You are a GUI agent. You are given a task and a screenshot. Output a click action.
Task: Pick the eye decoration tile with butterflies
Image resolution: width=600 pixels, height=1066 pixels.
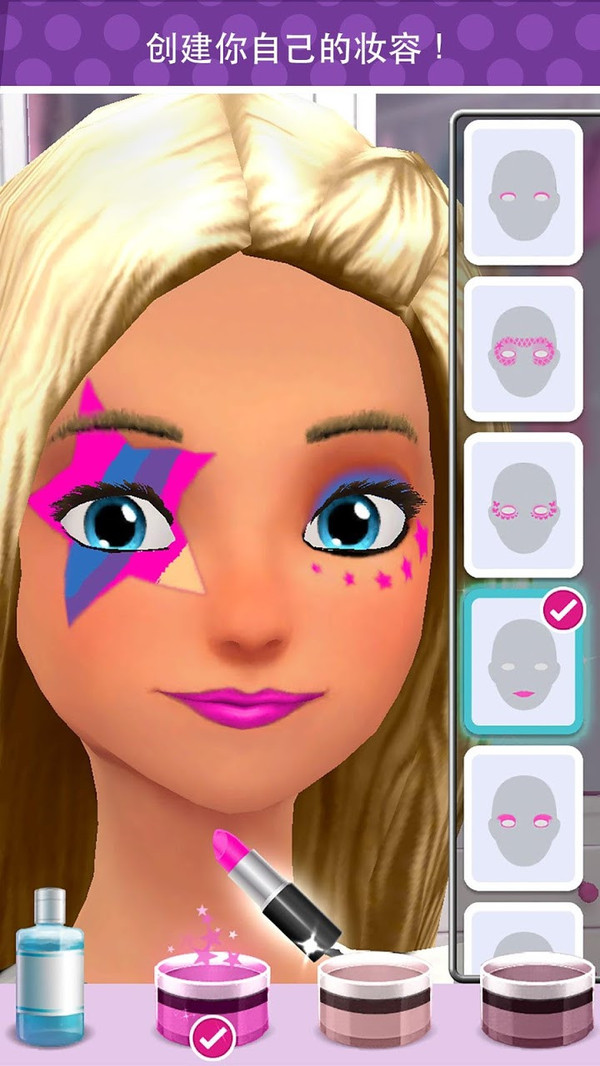click(x=523, y=505)
